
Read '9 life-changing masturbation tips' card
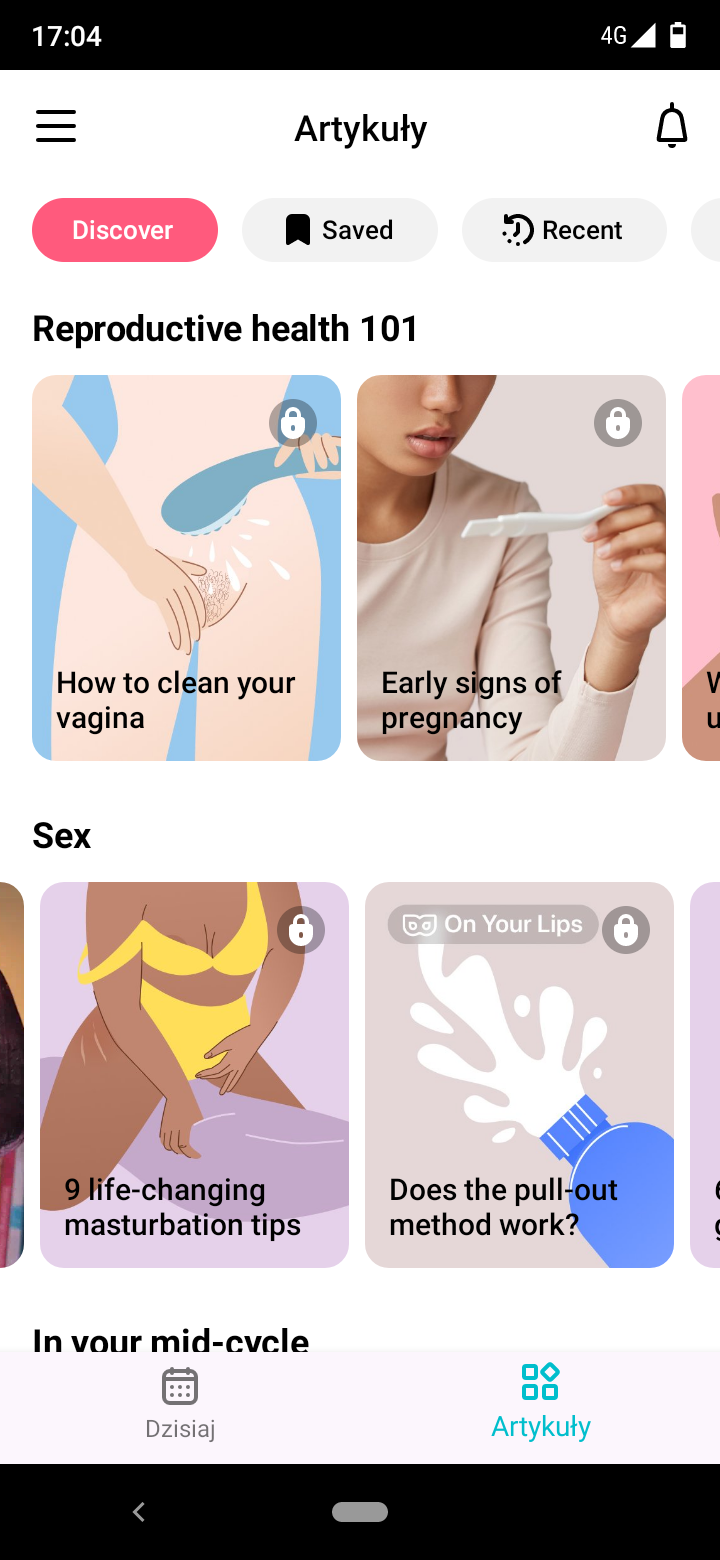coord(194,1074)
